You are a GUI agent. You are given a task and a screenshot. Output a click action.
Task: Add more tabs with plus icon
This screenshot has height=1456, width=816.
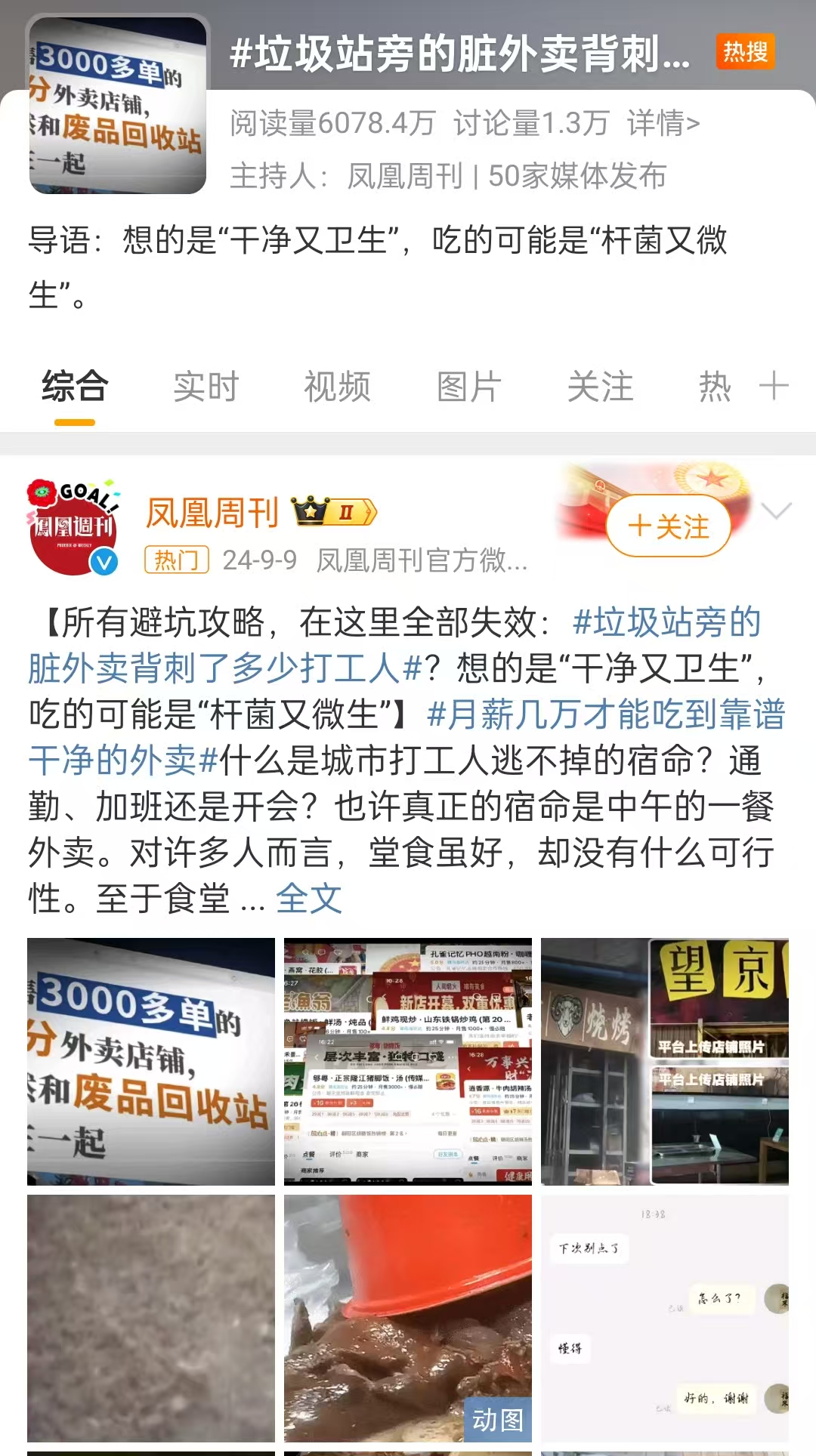tap(774, 386)
